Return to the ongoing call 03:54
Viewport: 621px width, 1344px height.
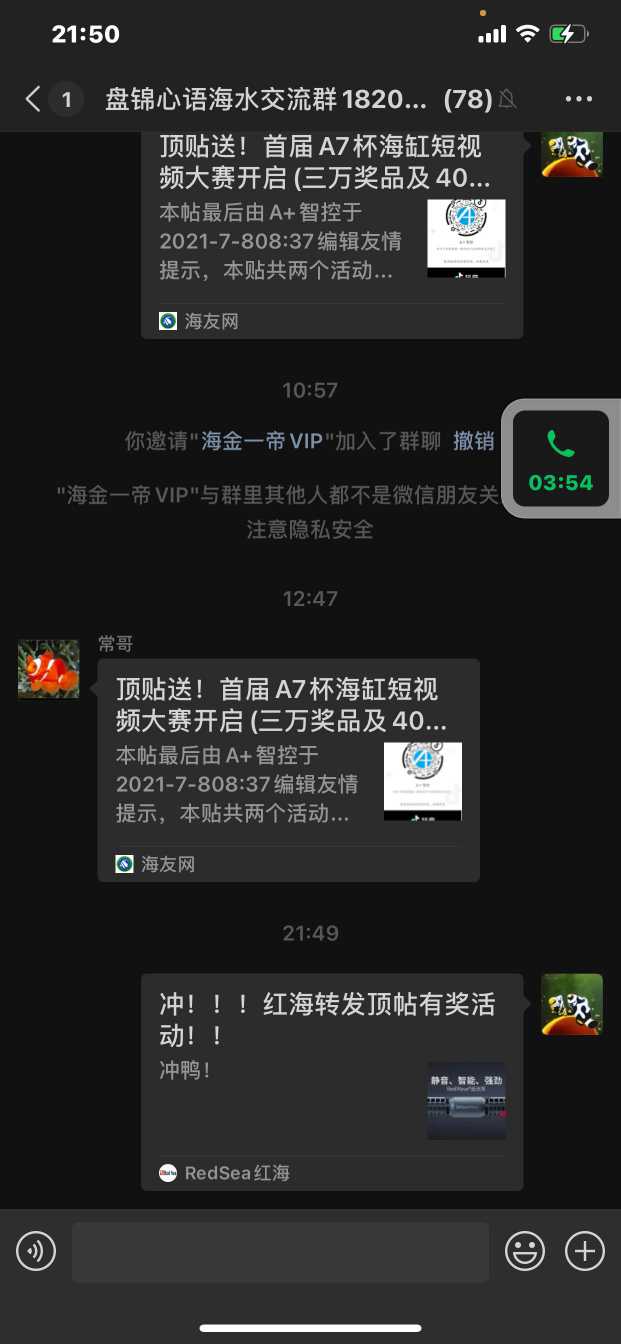560,459
